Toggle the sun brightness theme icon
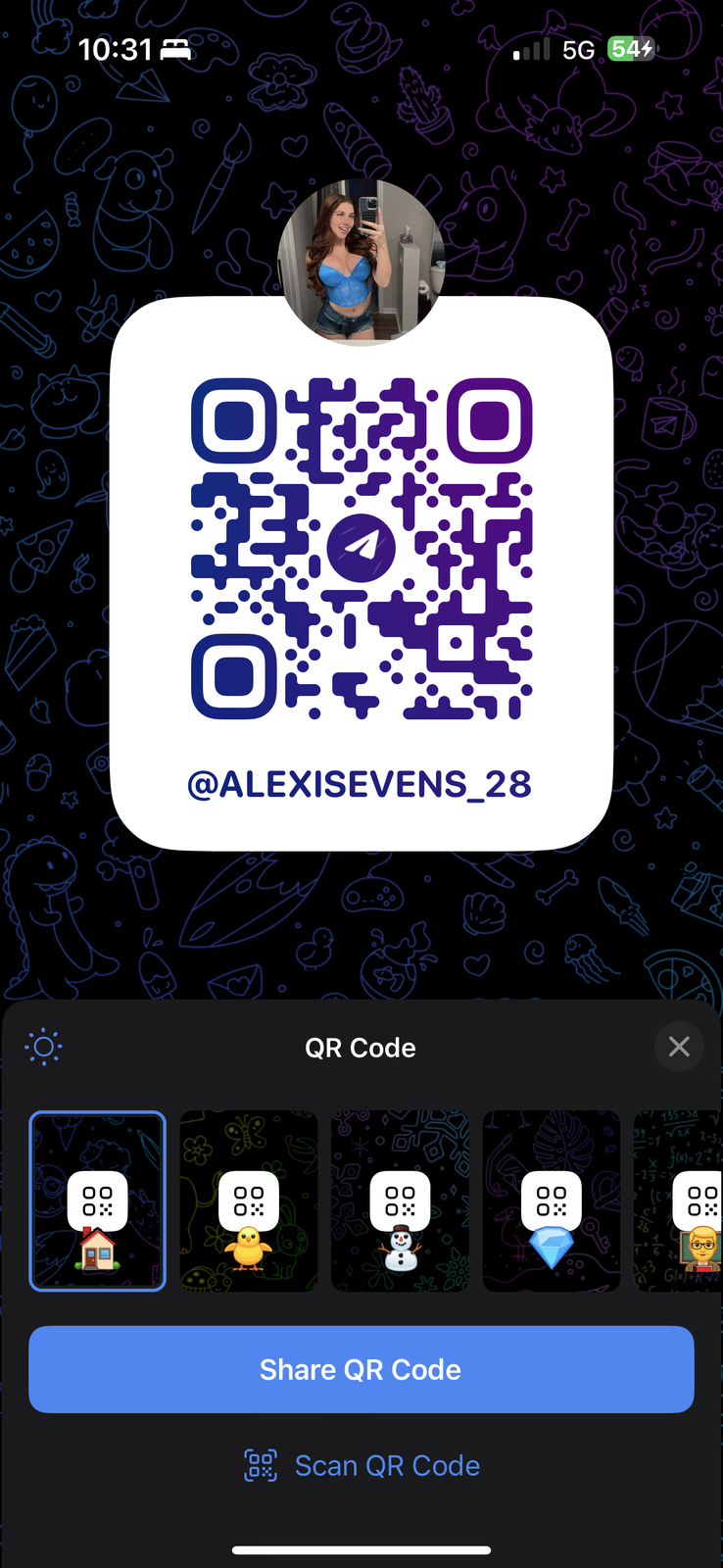The image size is (723, 1568). [x=43, y=1047]
